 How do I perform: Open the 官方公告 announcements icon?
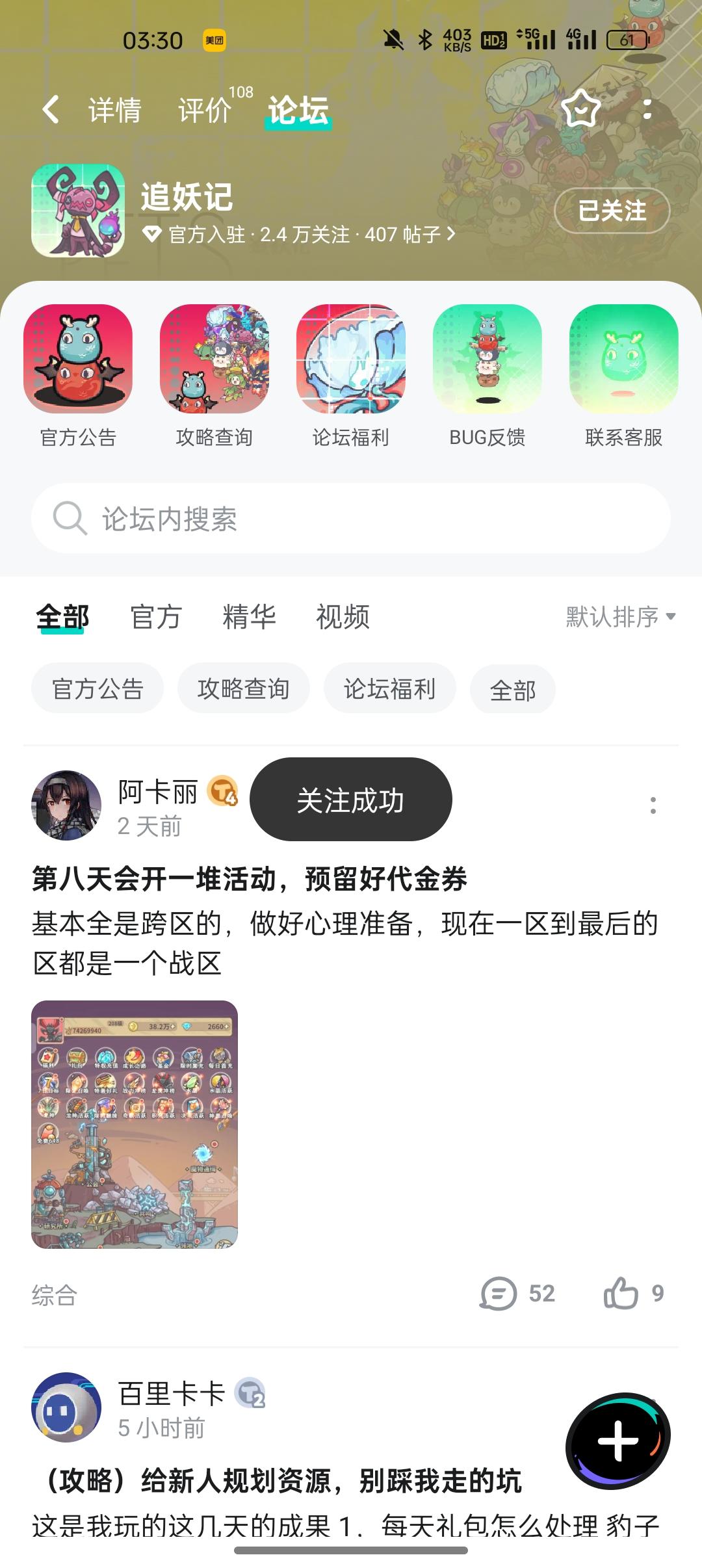click(77, 361)
